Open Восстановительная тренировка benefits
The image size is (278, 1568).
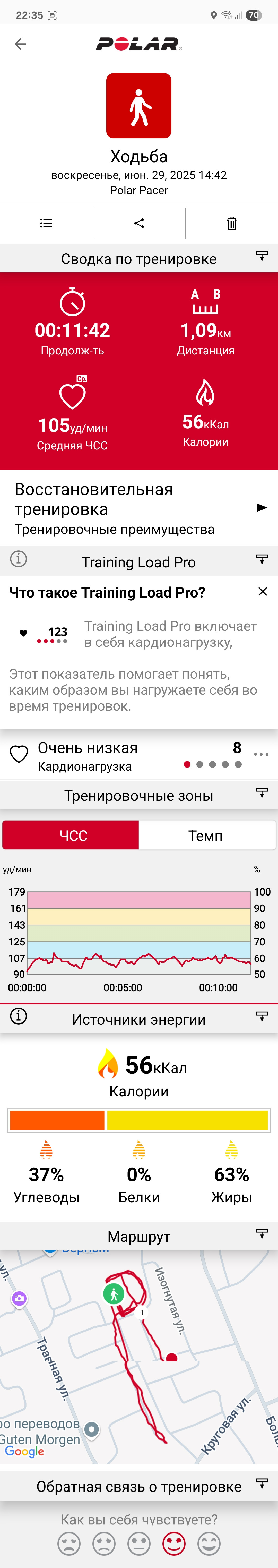[x=139, y=508]
